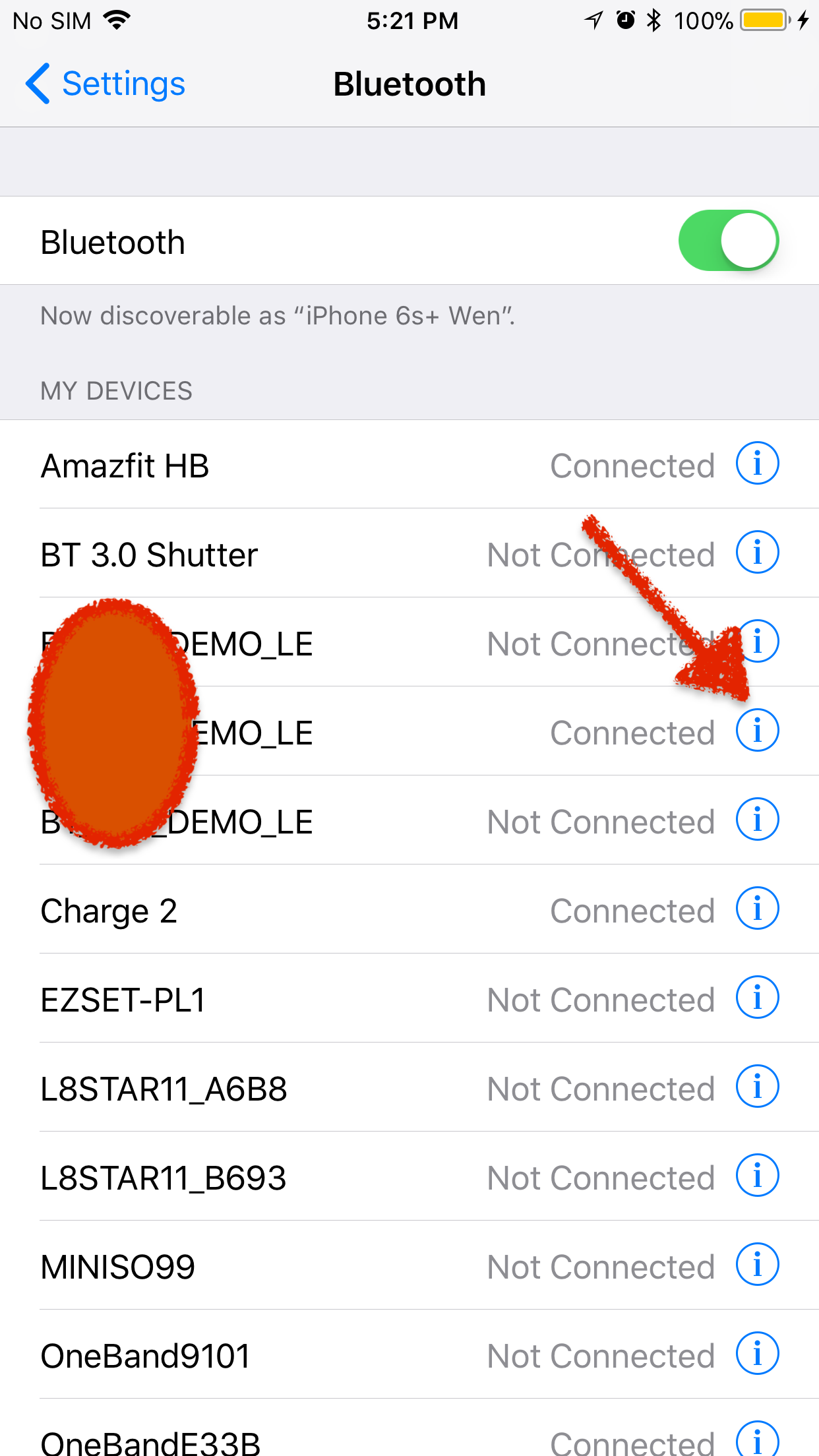Open info for L8STAR11_B693

pyautogui.click(x=757, y=1176)
